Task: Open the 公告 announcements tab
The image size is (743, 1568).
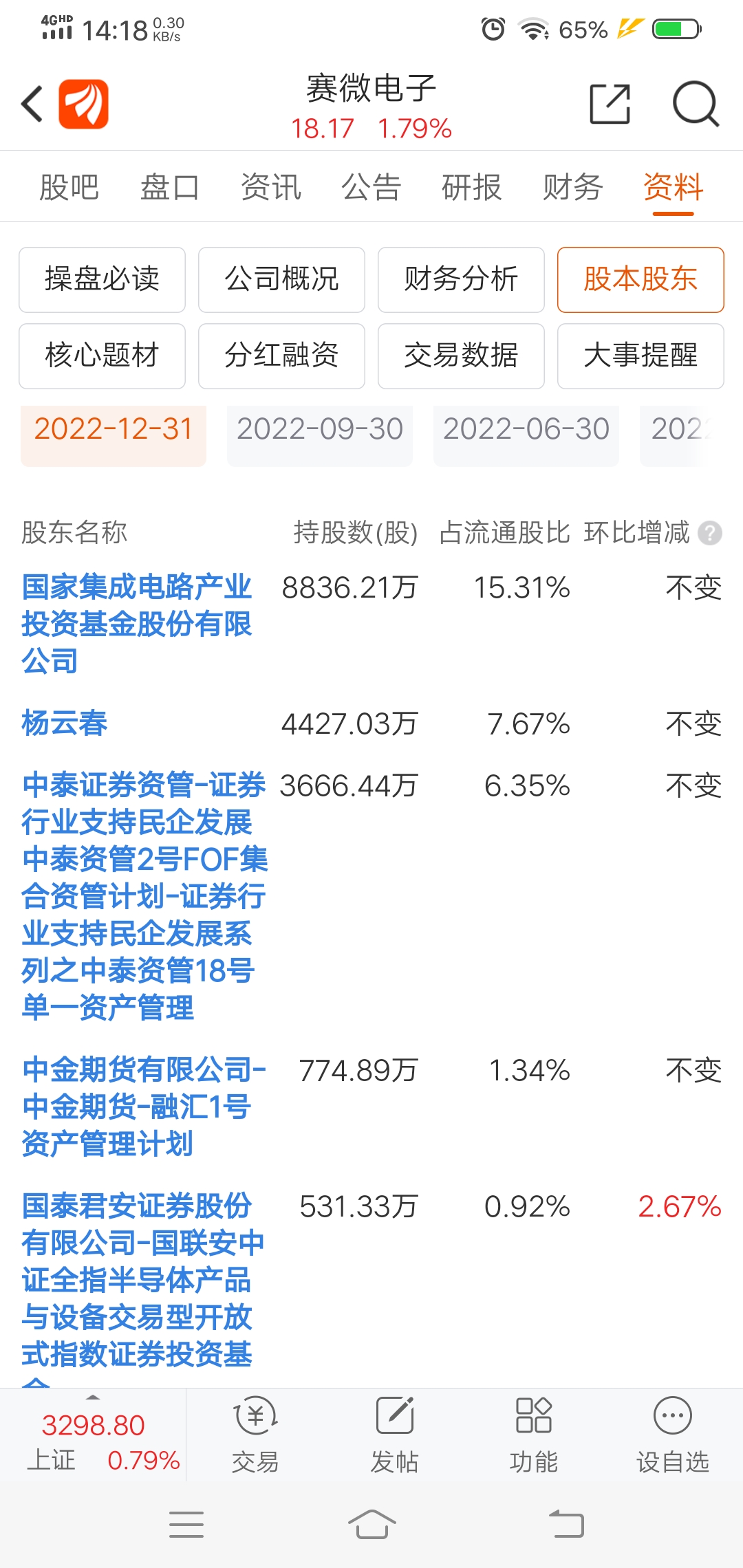Action: (x=372, y=186)
